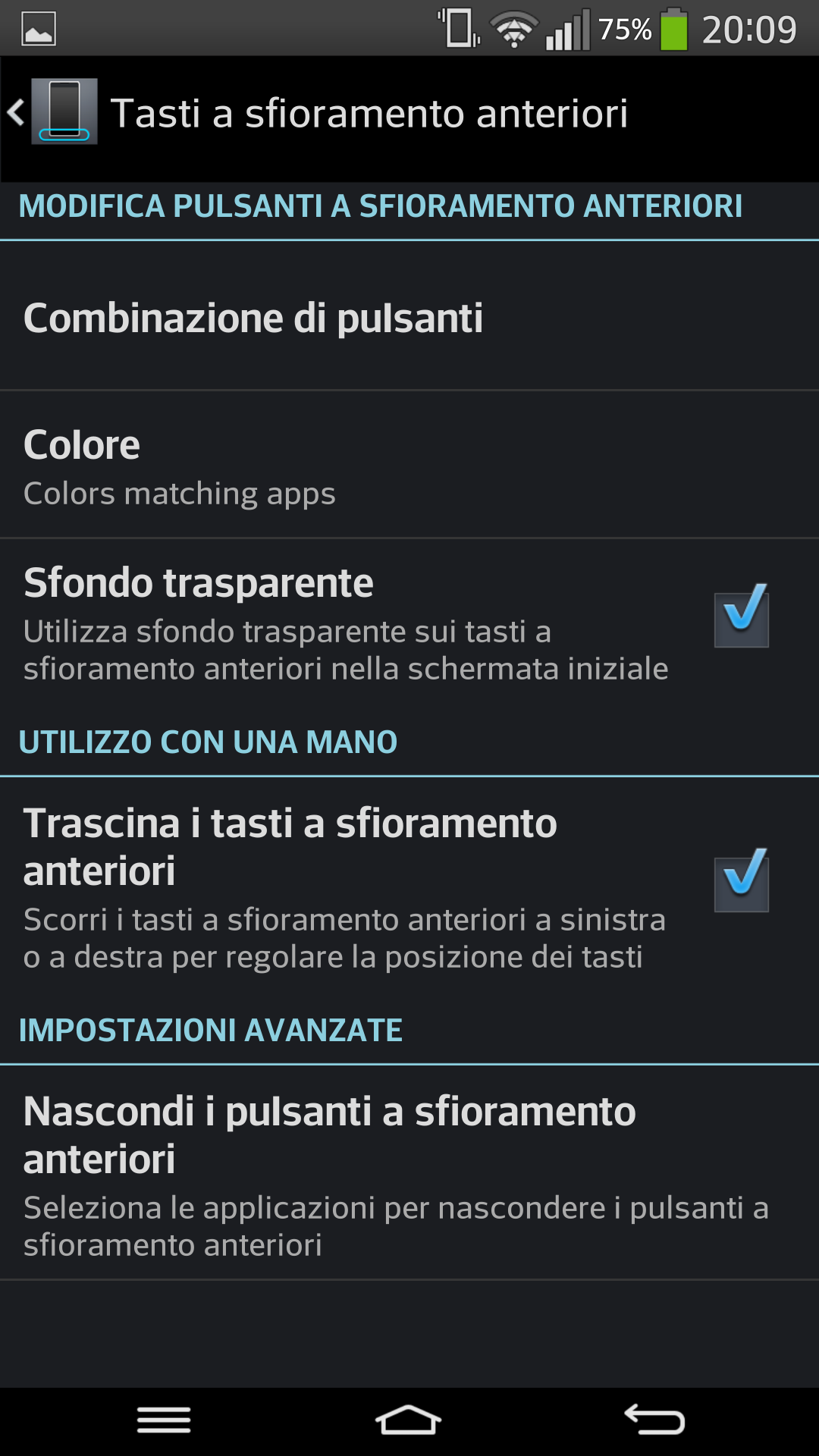This screenshot has width=819, height=1456.
Task: Tap the system back button
Action: (x=654, y=1420)
